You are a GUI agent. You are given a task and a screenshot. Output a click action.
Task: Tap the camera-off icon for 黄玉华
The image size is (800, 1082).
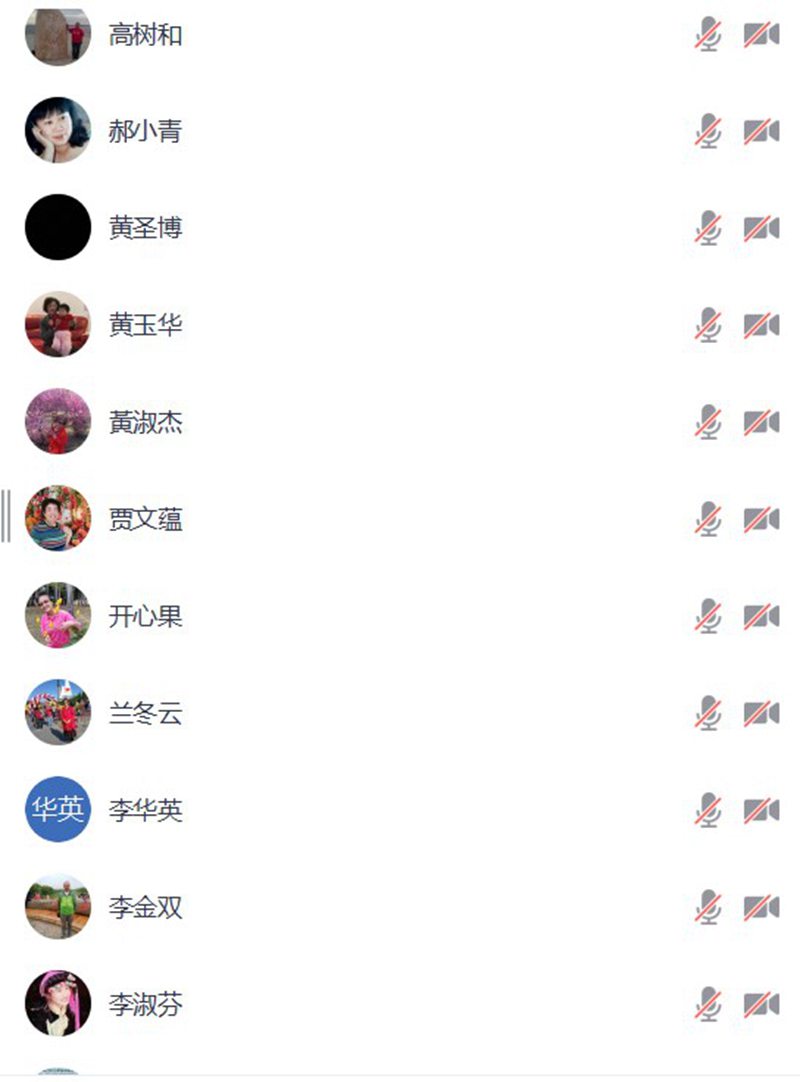pyautogui.click(x=761, y=325)
